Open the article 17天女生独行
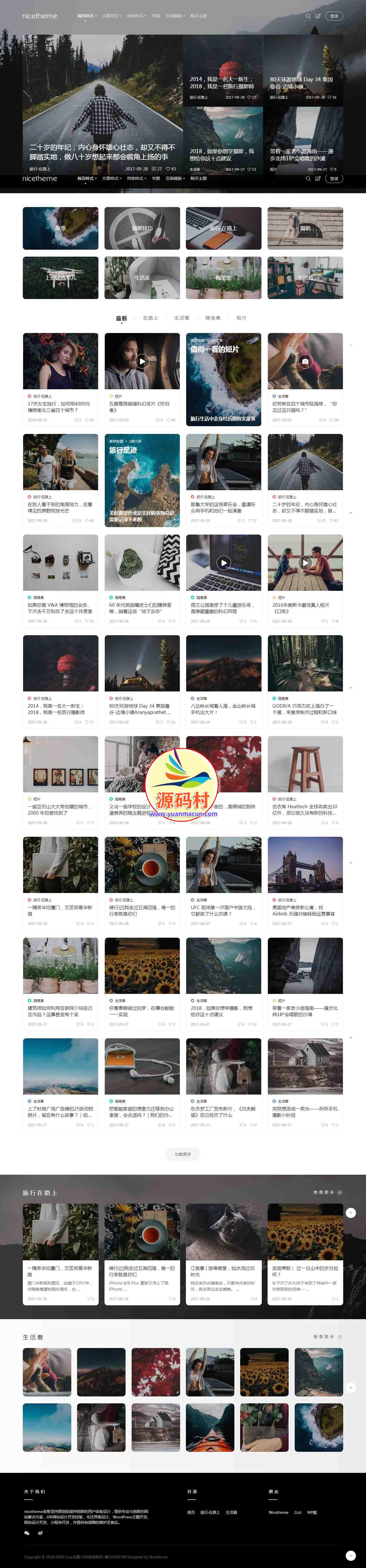Image resolution: width=366 pixels, height=1568 pixels. [60, 407]
